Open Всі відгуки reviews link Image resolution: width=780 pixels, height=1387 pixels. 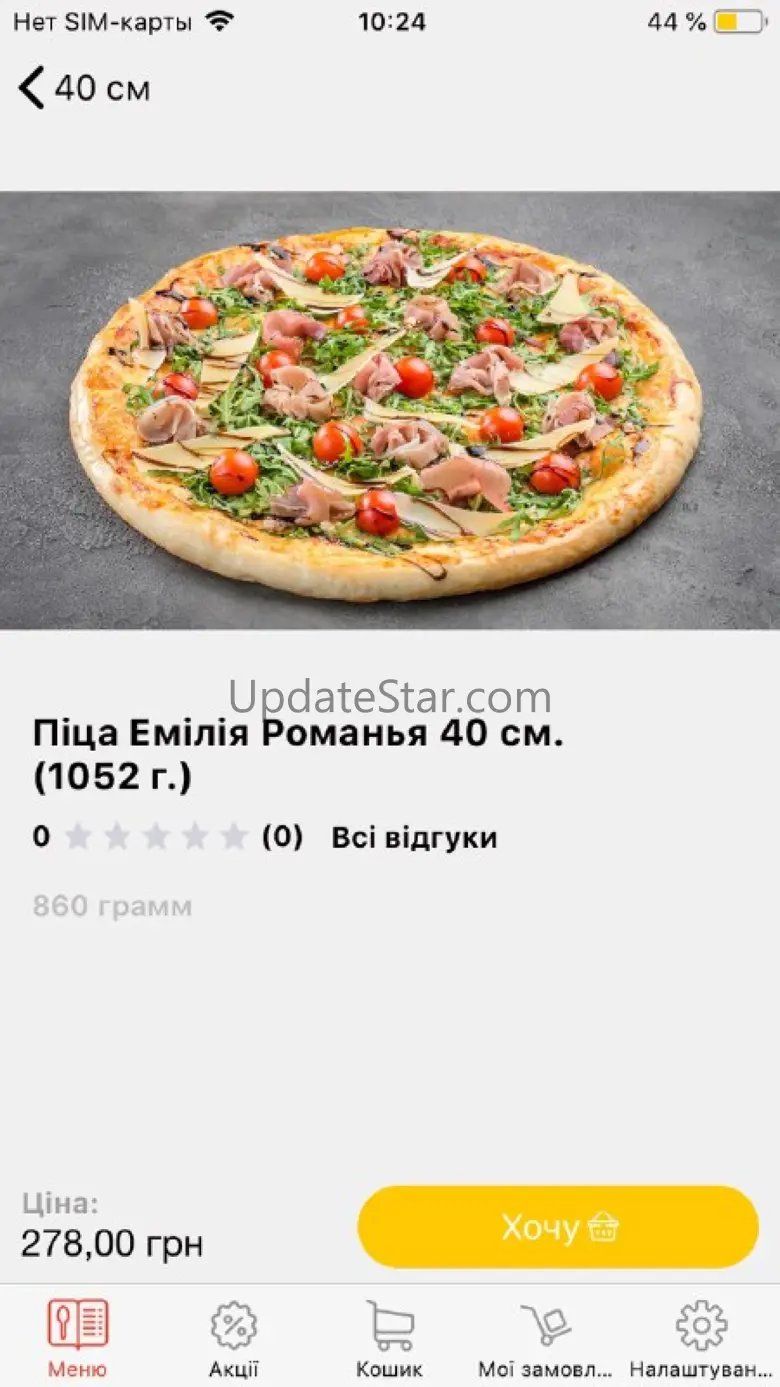pos(414,837)
